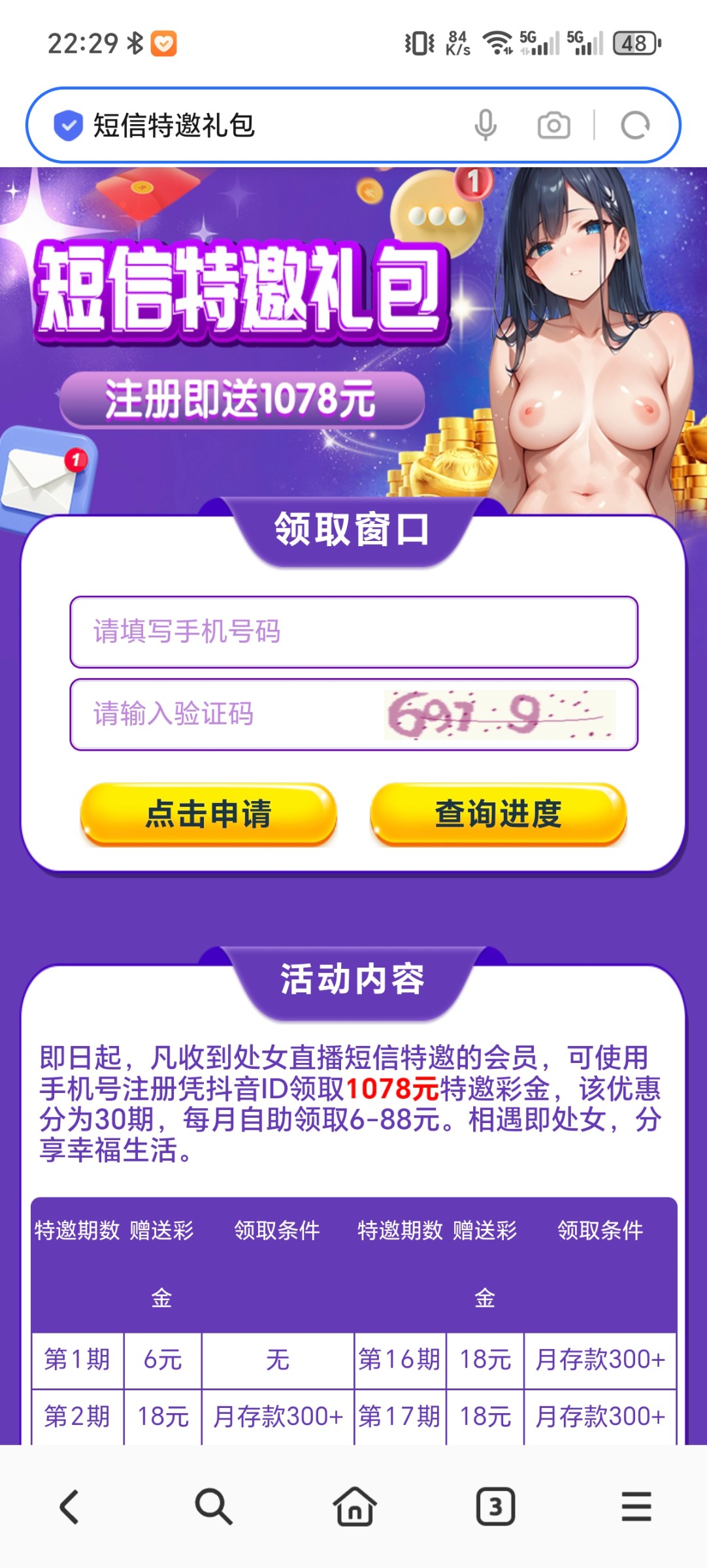Open the browser hamburger menu
Screen dimensions: 707x1568
(x=636, y=1507)
